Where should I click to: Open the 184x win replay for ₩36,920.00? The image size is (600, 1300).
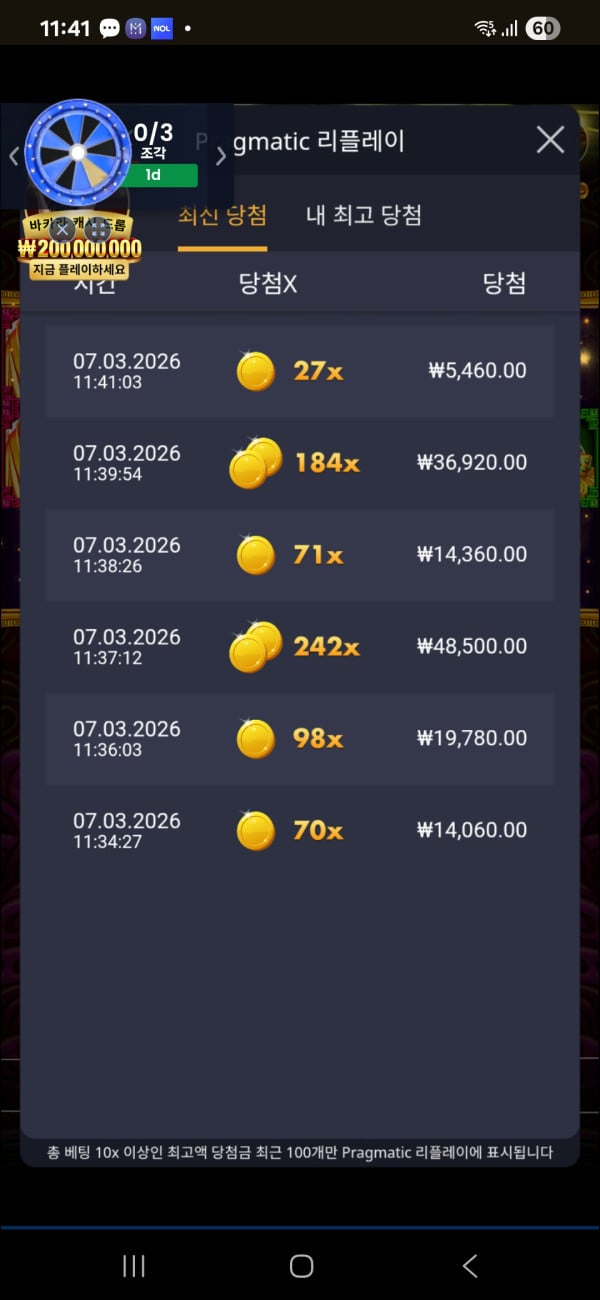point(300,463)
